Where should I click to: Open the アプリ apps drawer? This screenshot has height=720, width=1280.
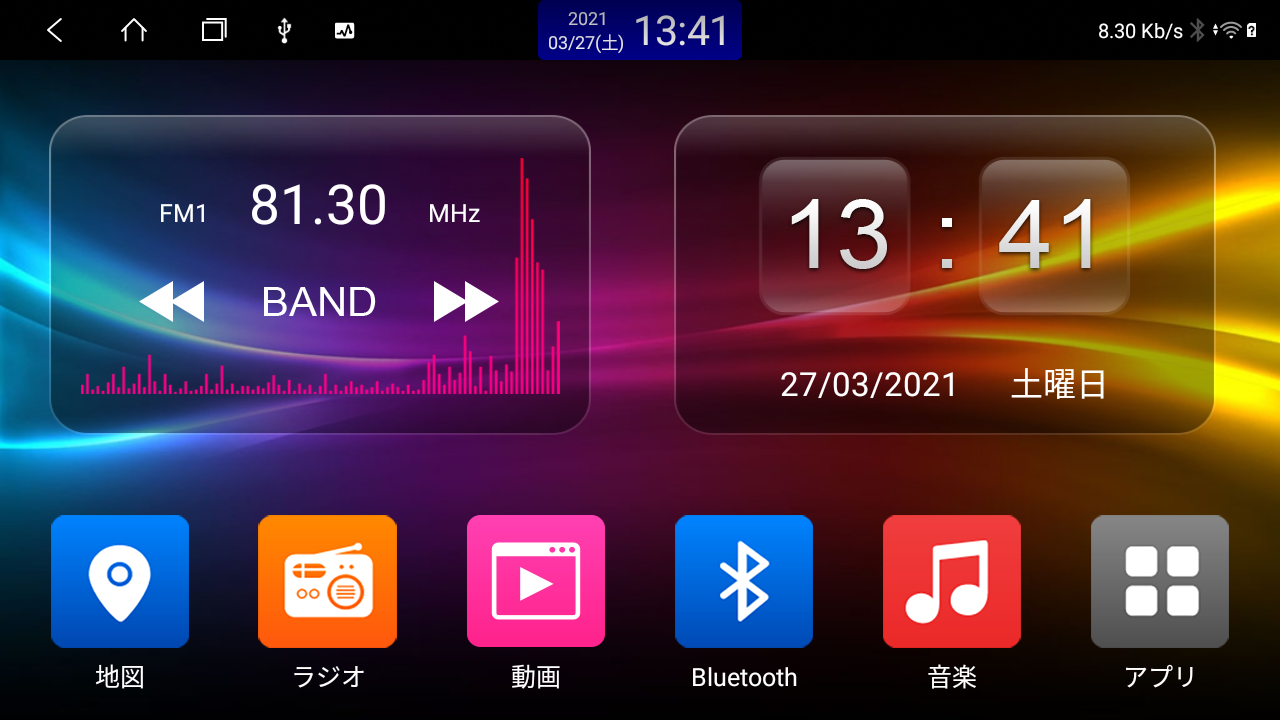pos(1160,582)
